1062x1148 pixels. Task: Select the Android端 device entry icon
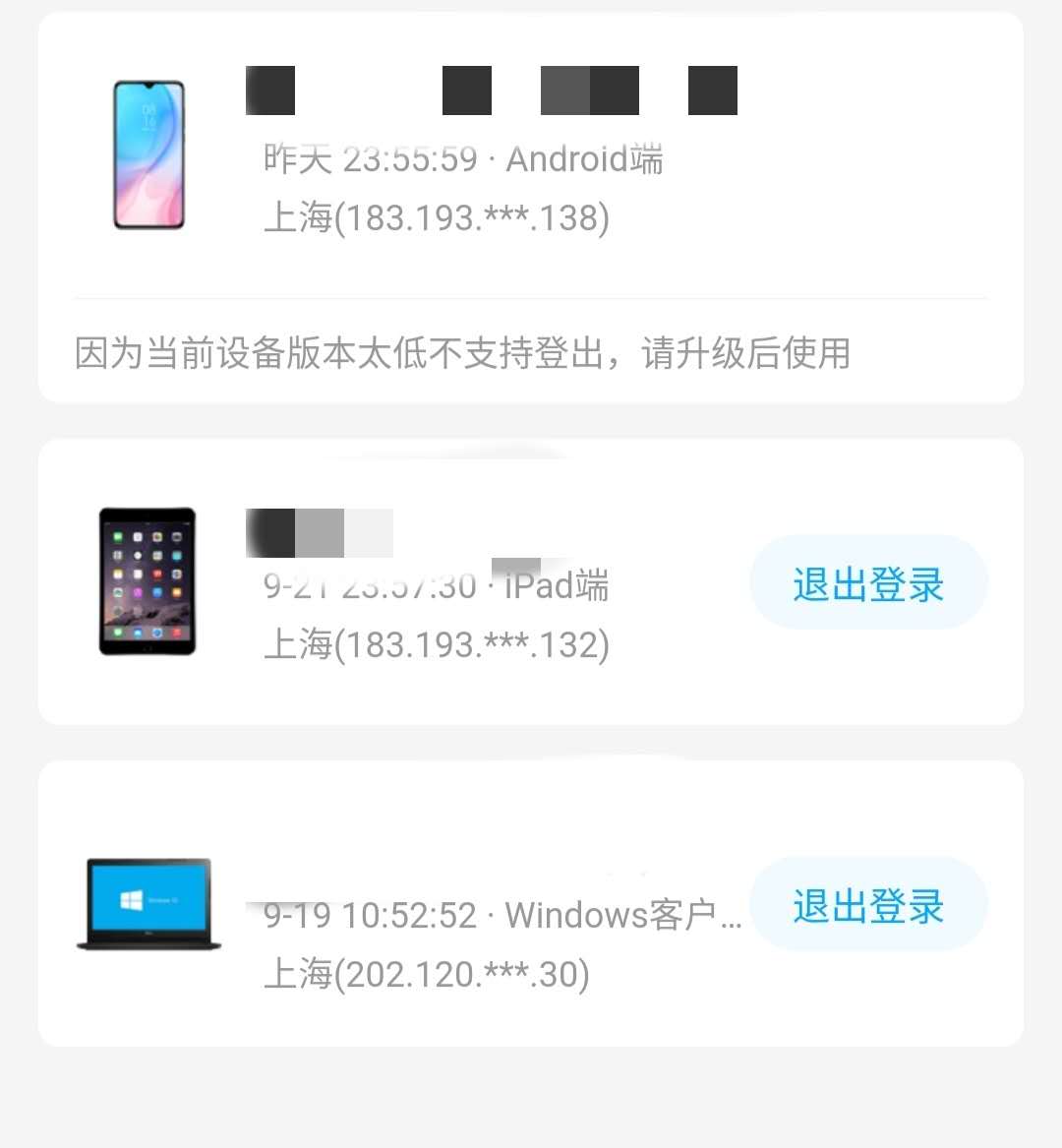pyautogui.click(x=147, y=154)
